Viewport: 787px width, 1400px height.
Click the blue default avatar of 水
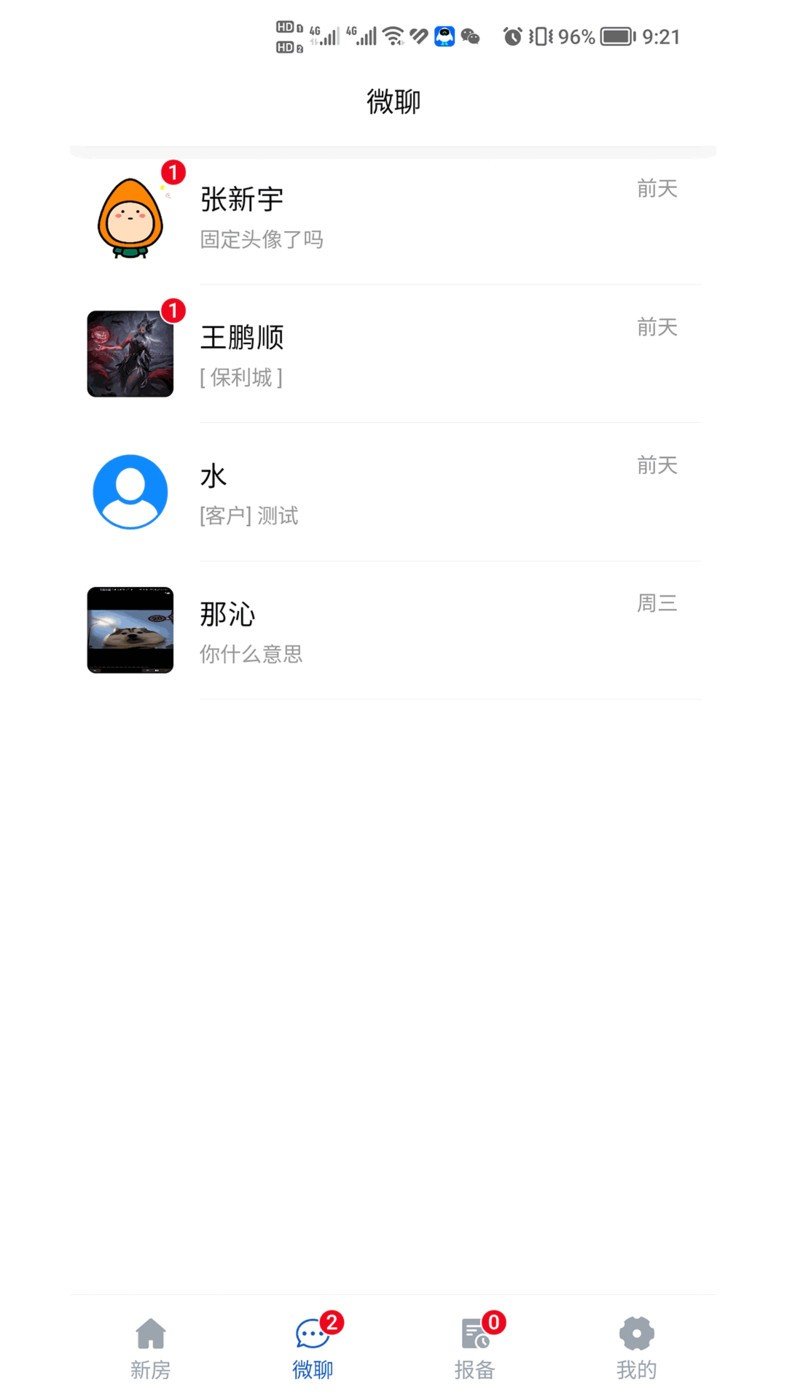(129, 491)
